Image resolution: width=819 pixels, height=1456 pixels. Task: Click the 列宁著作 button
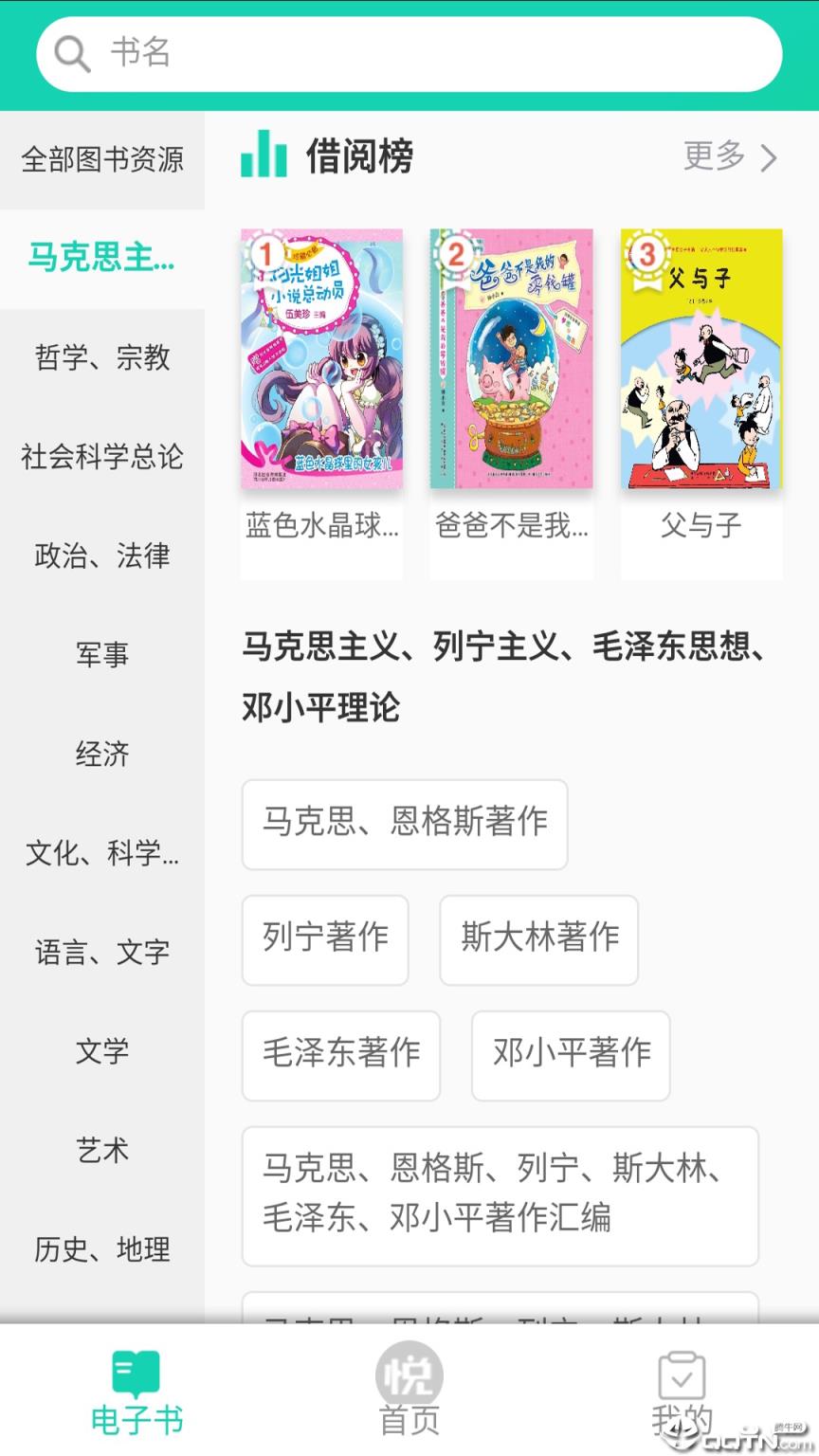(x=325, y=940)
